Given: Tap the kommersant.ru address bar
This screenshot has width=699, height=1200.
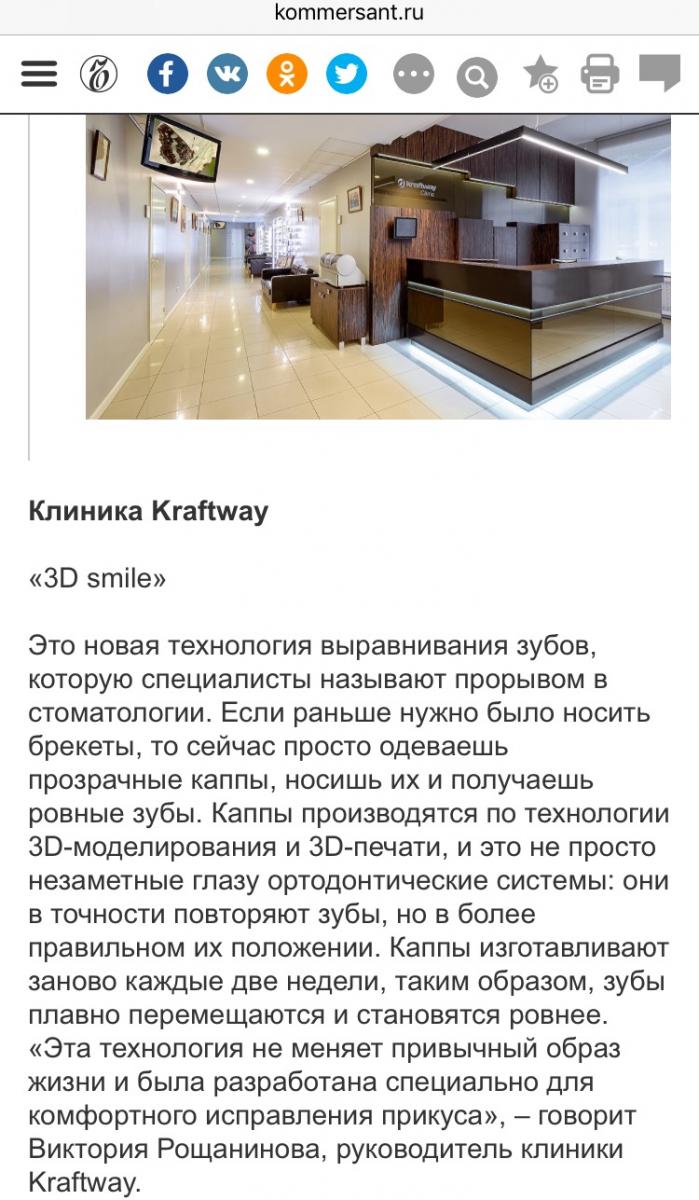Looking at the screenshot, I should (x=349, y=13).
